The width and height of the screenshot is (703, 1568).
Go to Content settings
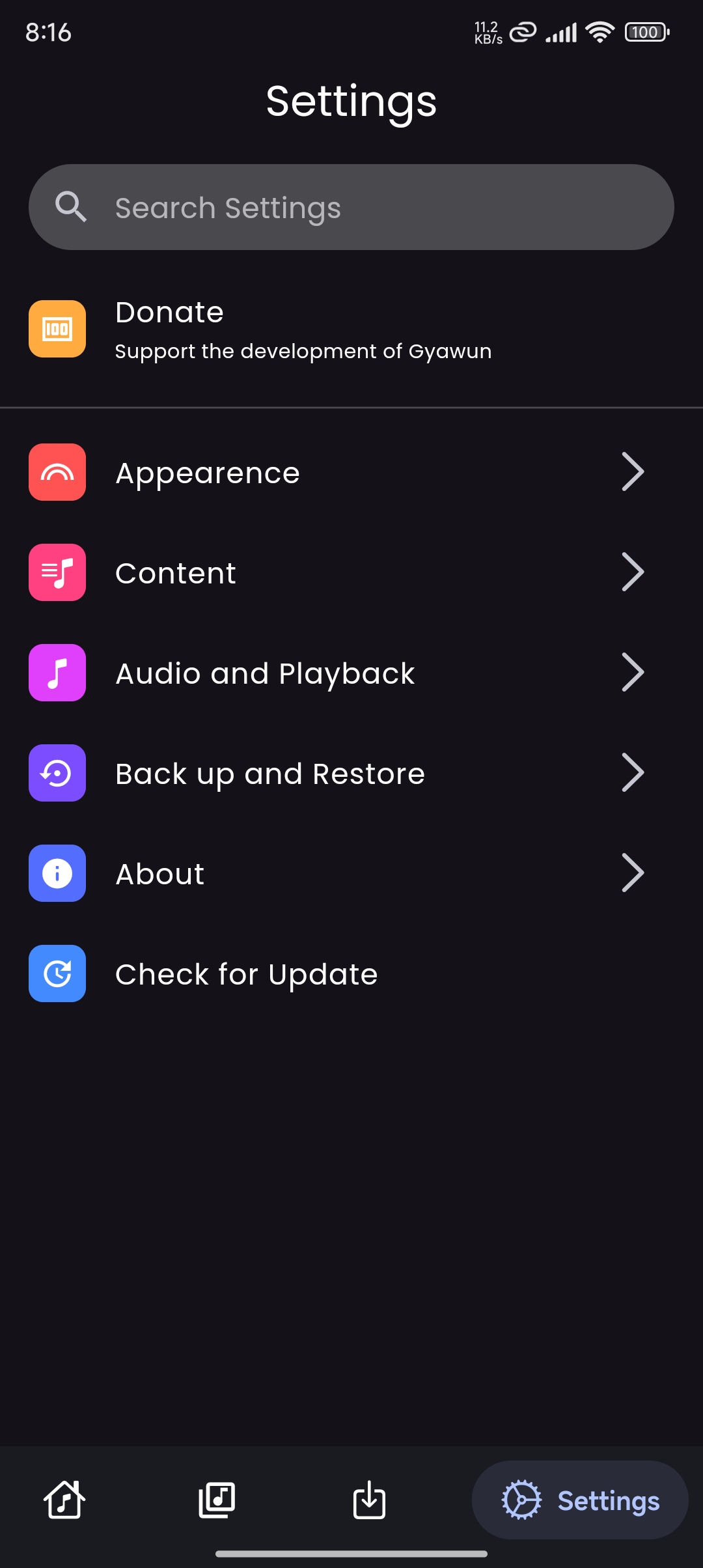pos(351,572)
